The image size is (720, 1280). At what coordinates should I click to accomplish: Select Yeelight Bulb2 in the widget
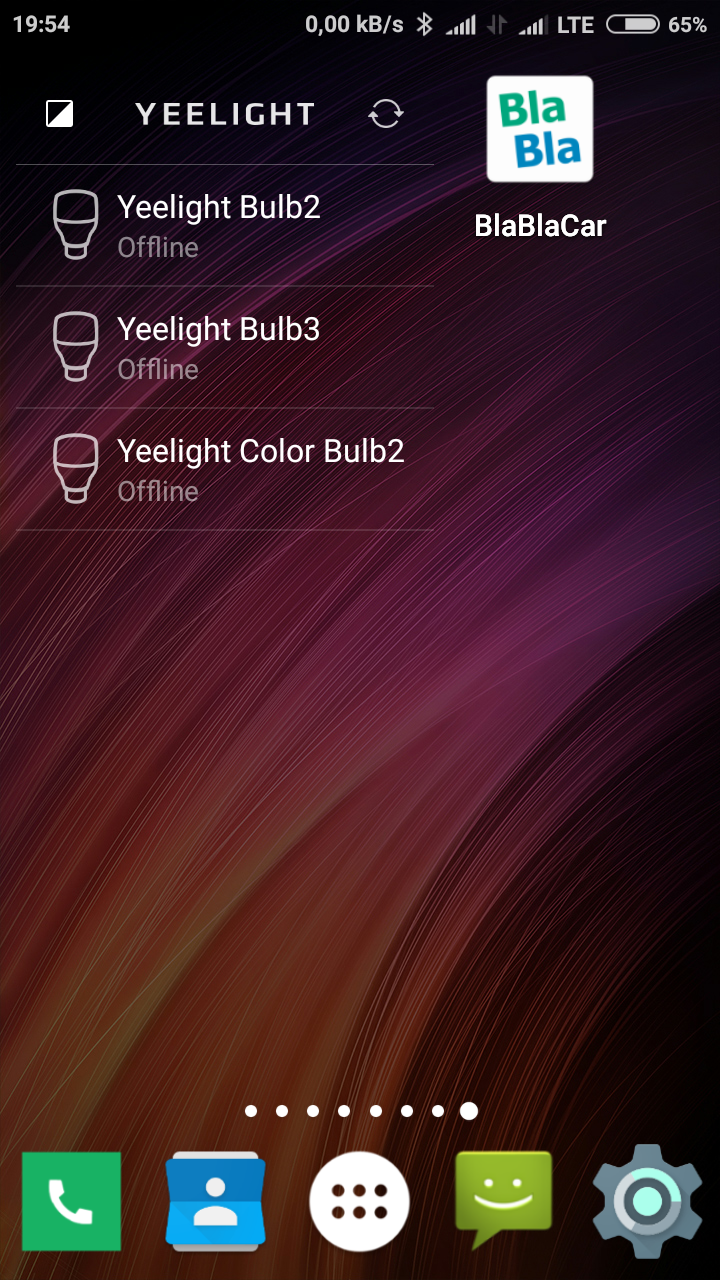(x=225, y=226)
